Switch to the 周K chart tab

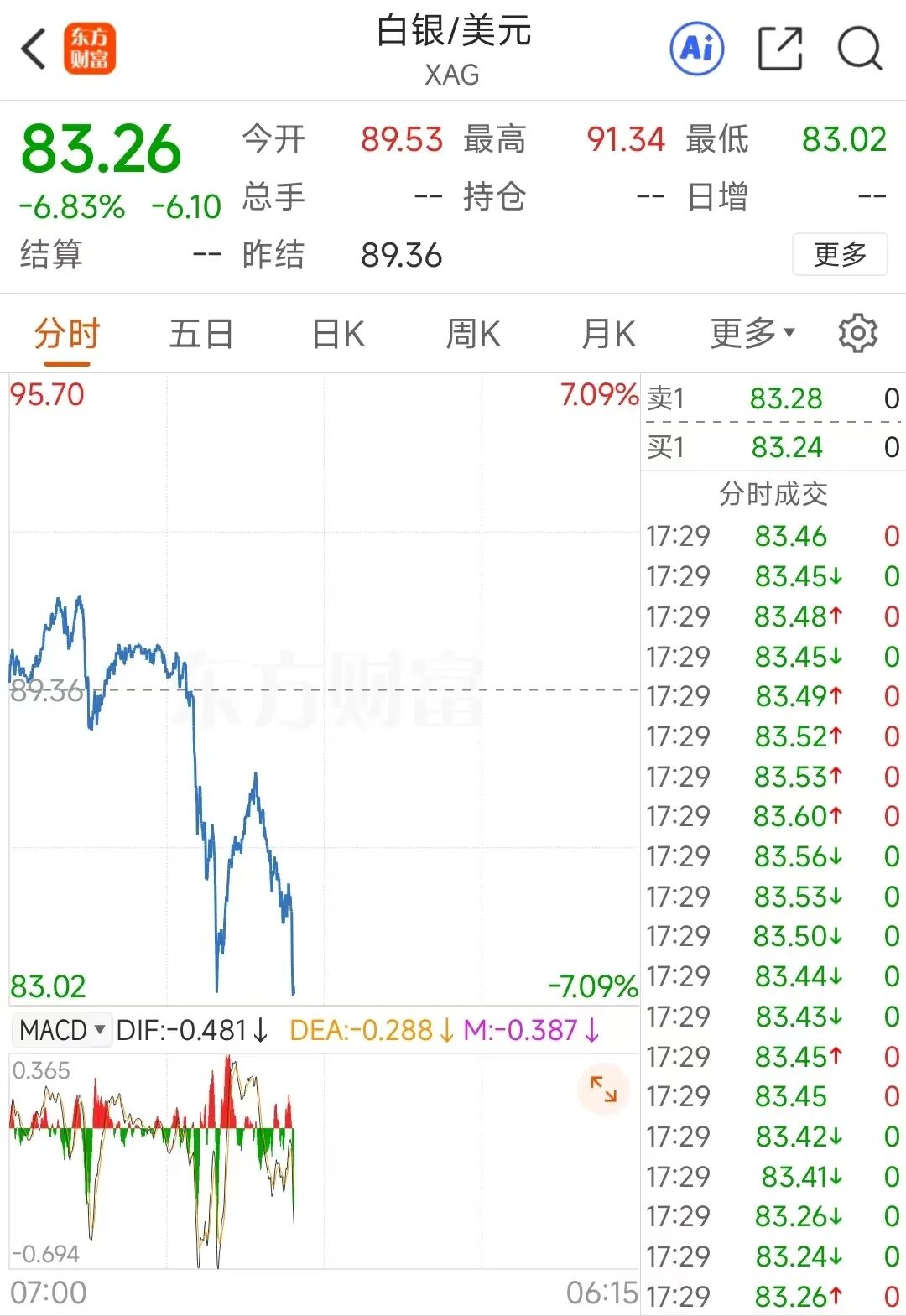[473, 334]
